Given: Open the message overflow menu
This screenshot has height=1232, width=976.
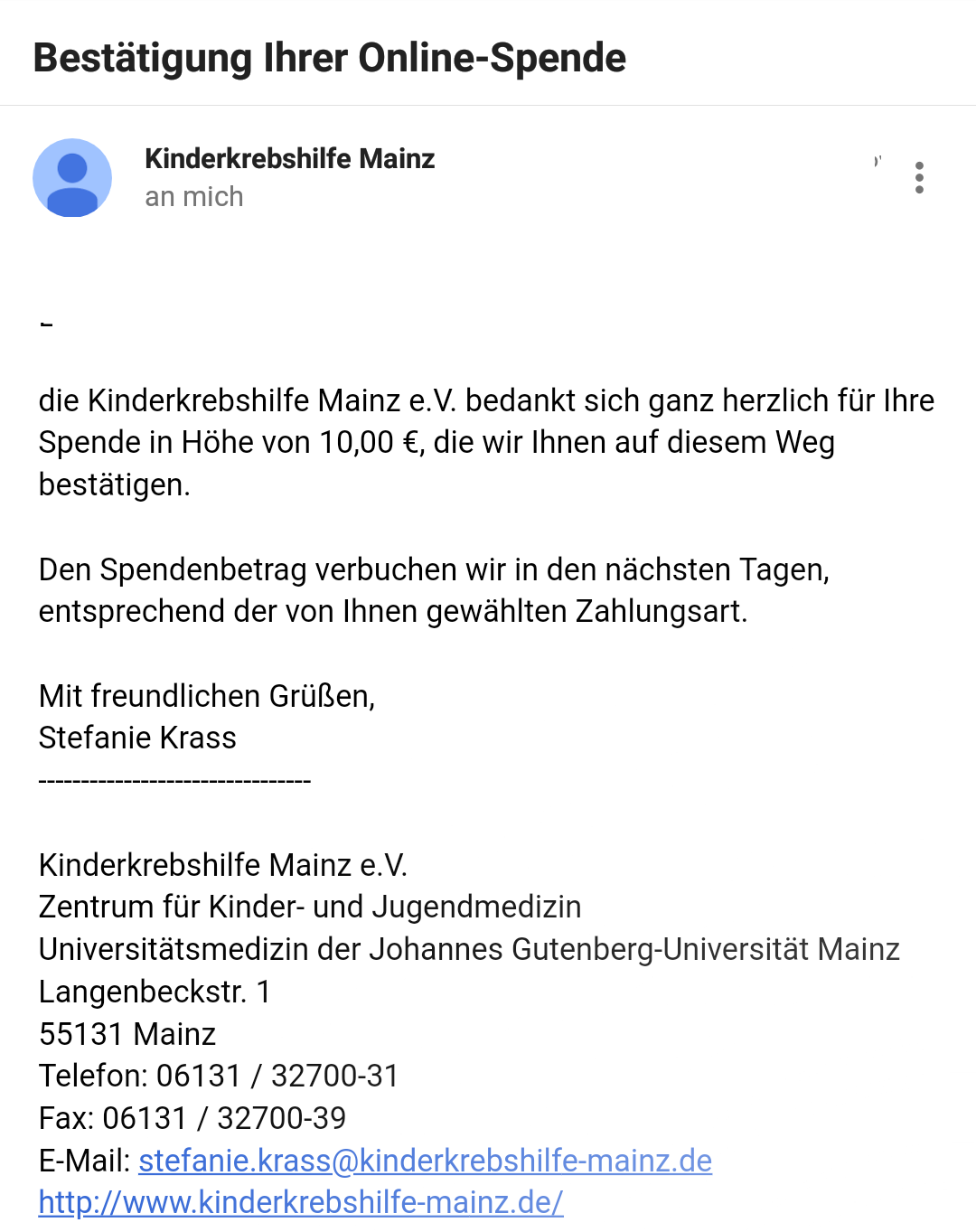Looking at the screenshot, I should point(919,178).
